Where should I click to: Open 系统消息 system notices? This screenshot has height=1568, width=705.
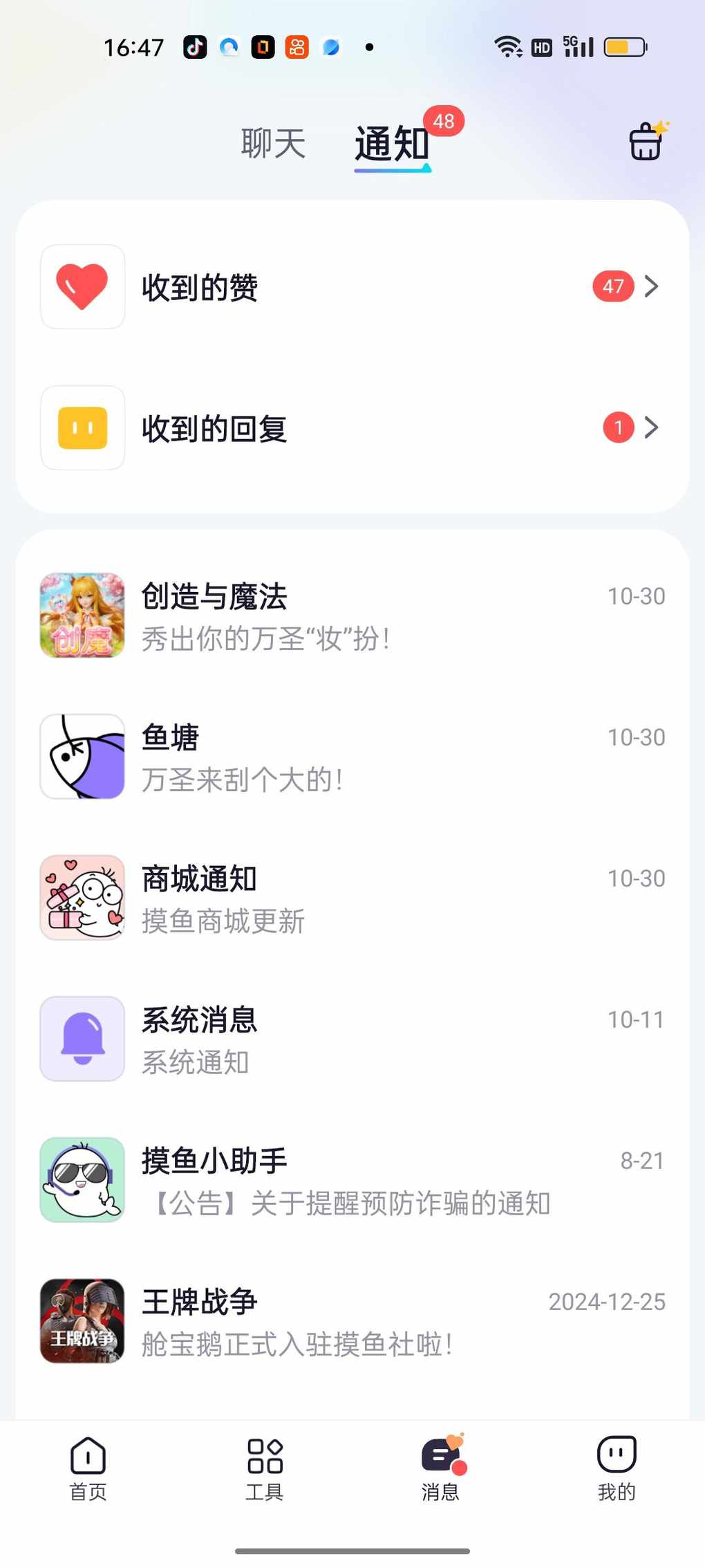(352, 1039)
